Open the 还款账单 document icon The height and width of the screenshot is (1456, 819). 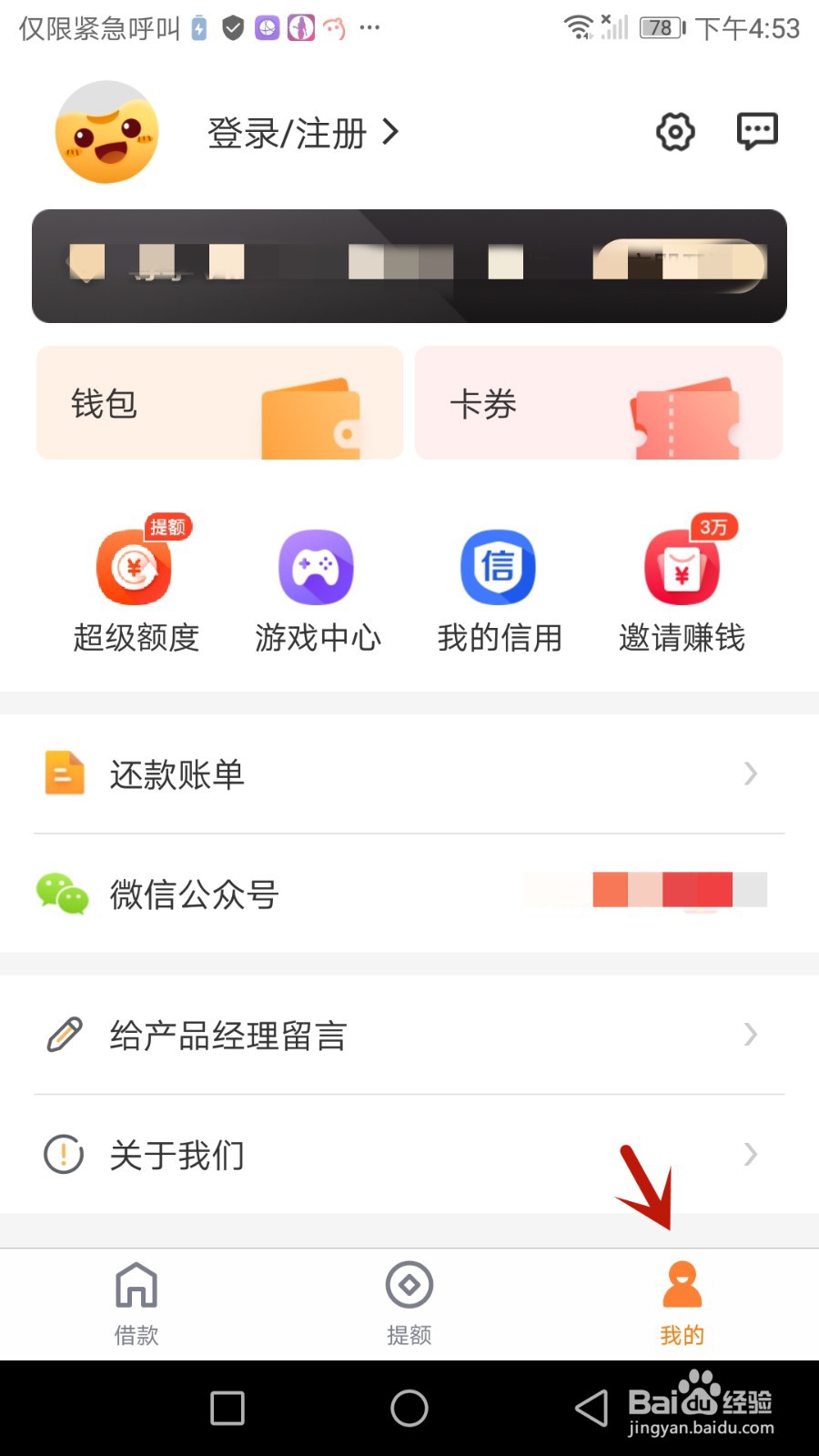63,774
